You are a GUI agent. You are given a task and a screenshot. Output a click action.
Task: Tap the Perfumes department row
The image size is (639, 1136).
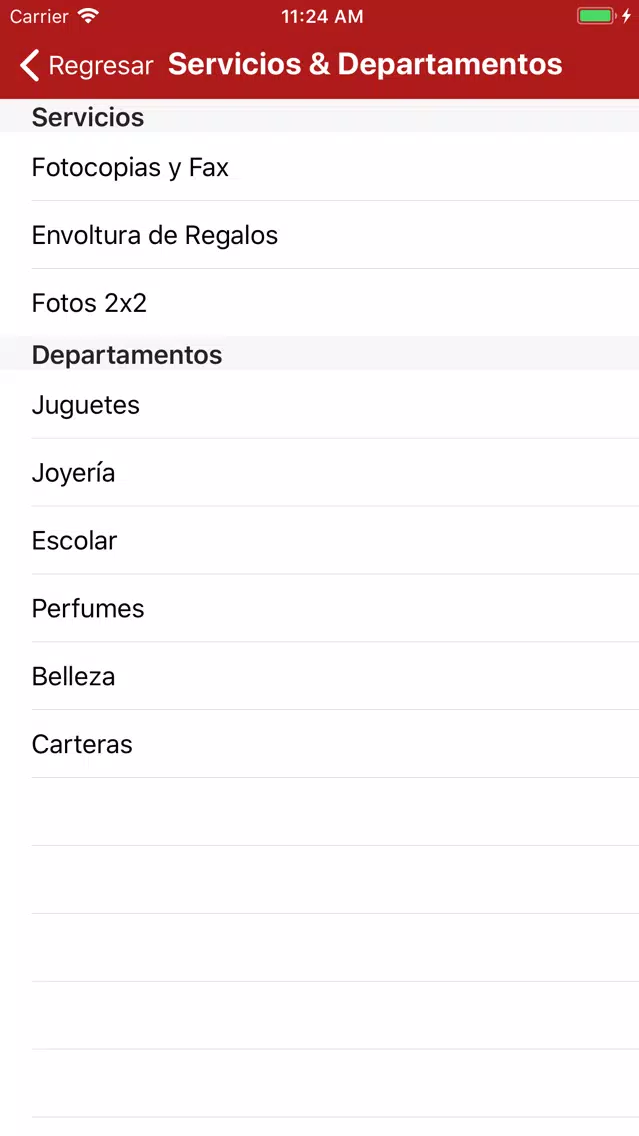(320, 609)
